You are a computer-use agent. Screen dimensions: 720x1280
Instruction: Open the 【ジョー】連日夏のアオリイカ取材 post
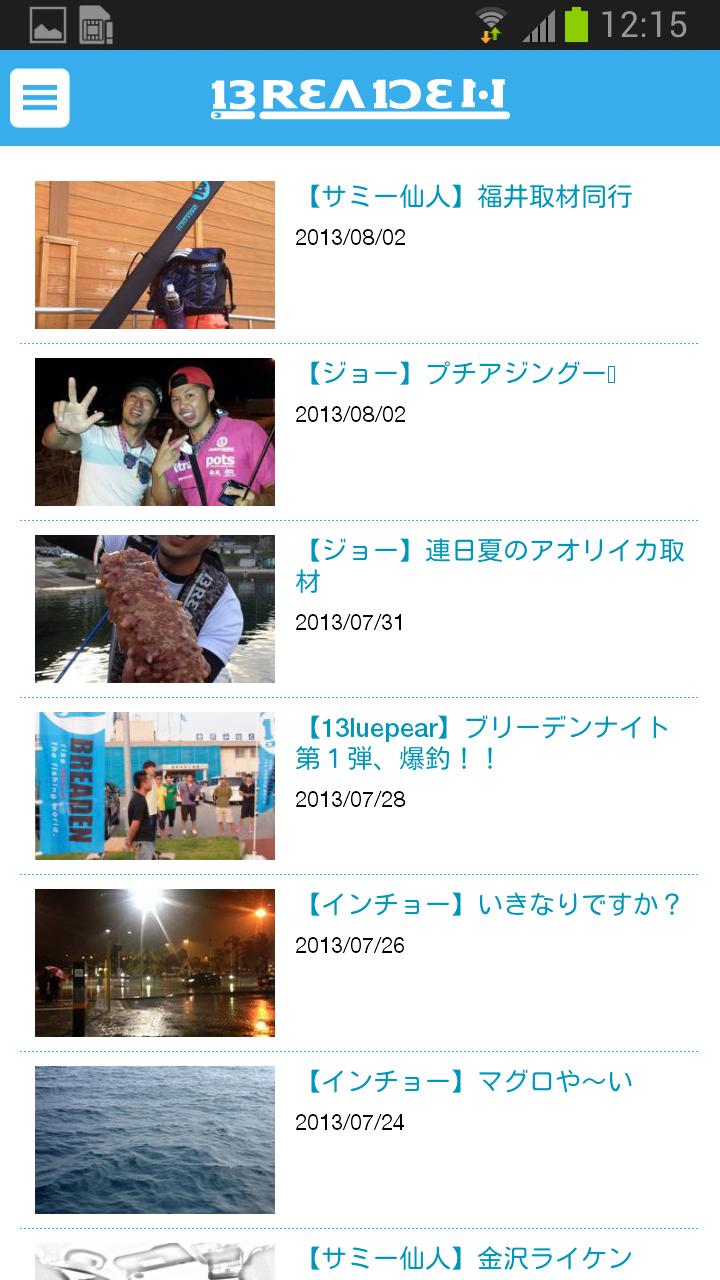click(490, 565)
